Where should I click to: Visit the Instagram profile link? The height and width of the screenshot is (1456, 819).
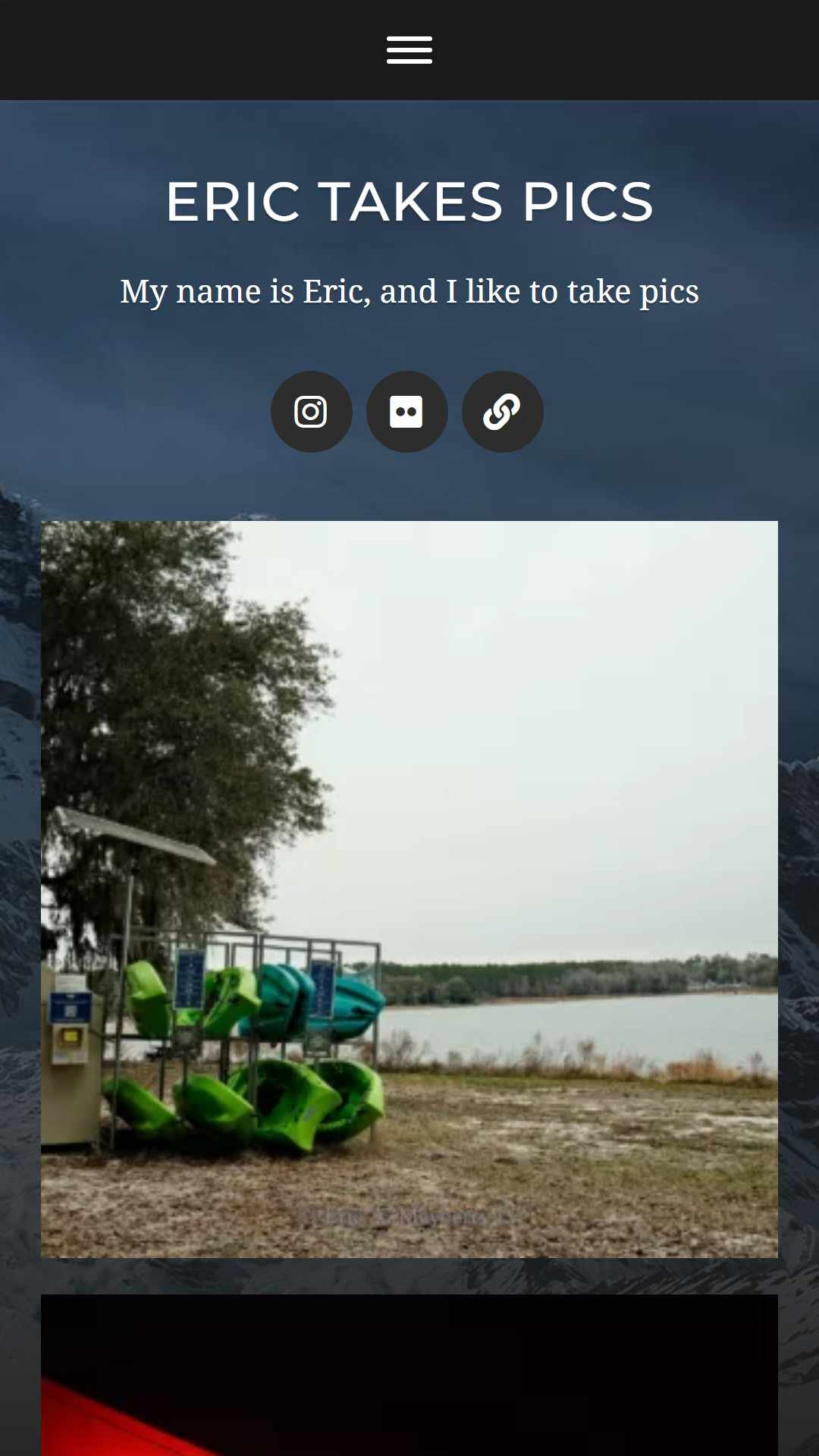(311, 412)
